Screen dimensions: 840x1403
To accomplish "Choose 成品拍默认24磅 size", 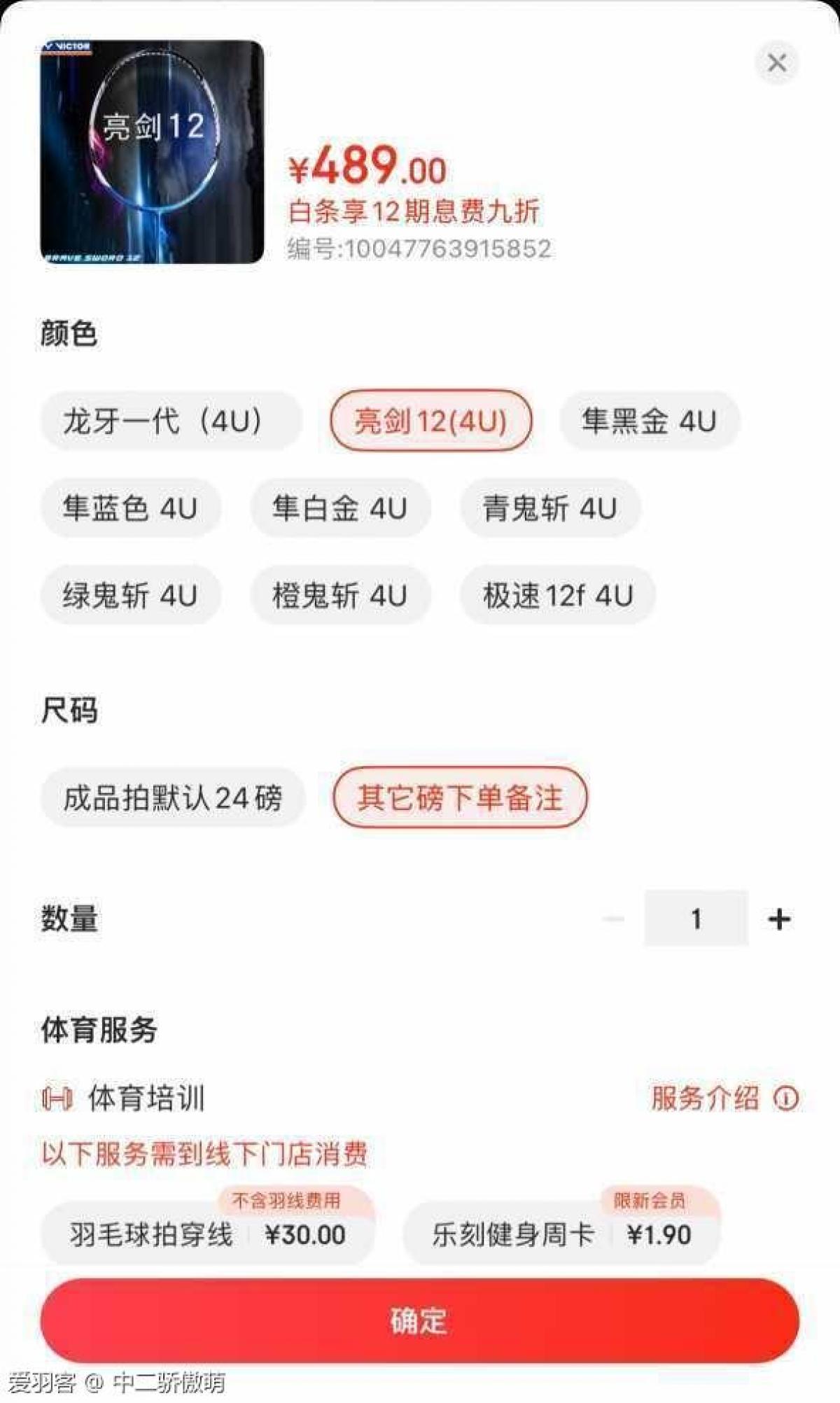I will point(172,797).
